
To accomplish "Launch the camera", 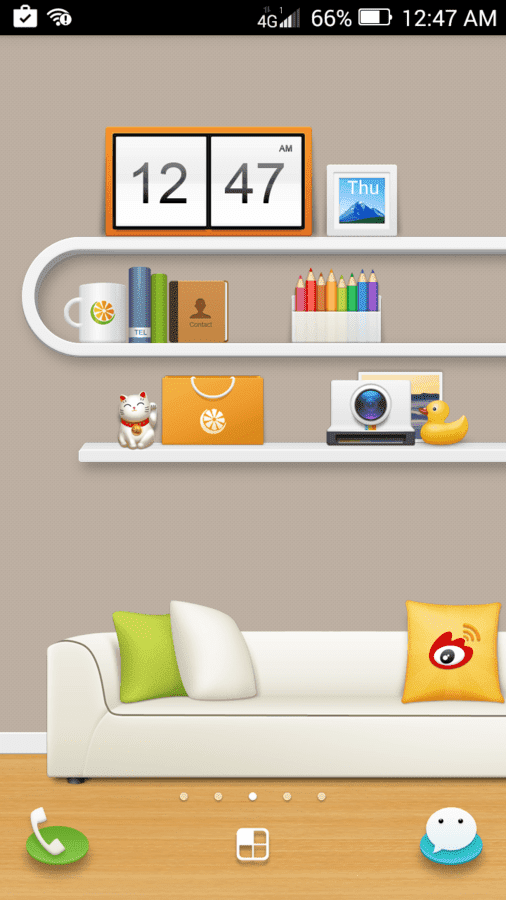I will pyautogui.click(x=371, y=412).
